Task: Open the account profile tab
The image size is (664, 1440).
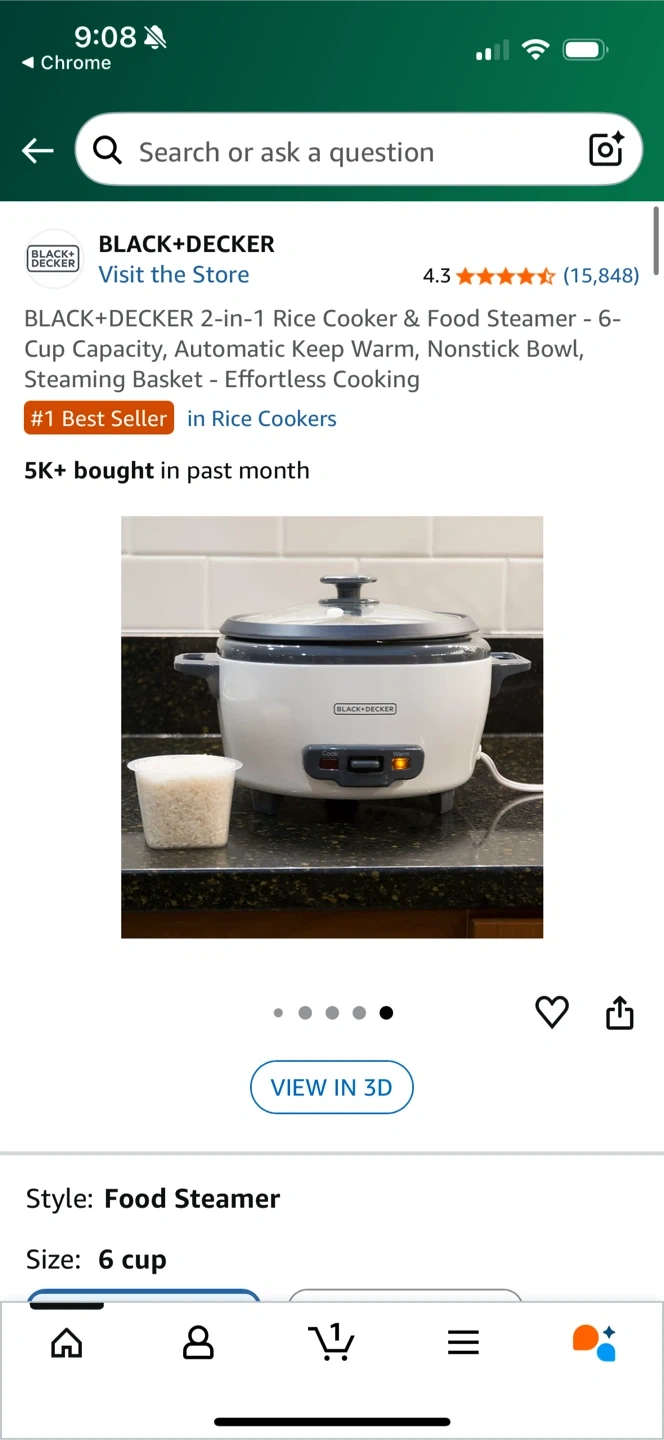Action: [x=198, y=1342]
